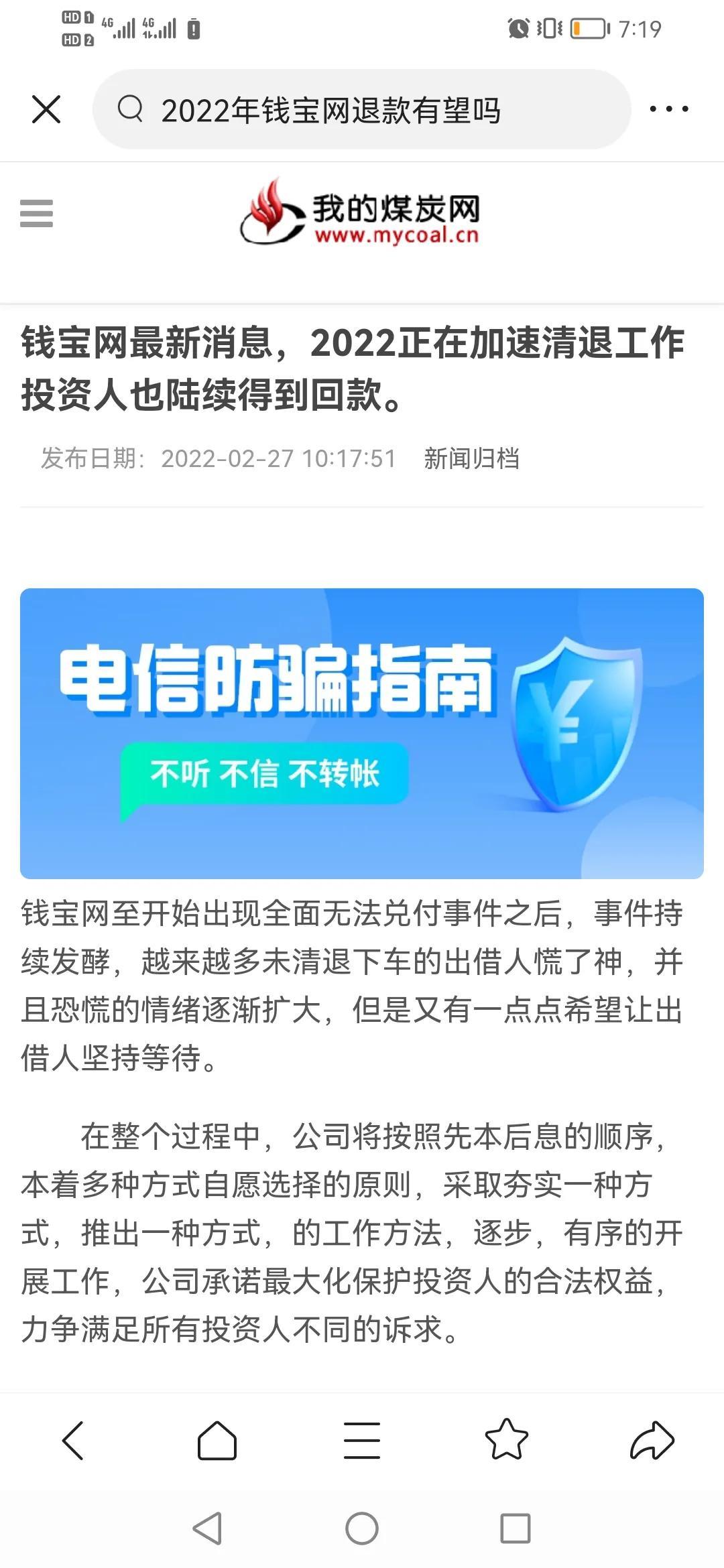Go back with the browser back arrow
The height and width of the screenshot is (1568, 724).
72,1439
